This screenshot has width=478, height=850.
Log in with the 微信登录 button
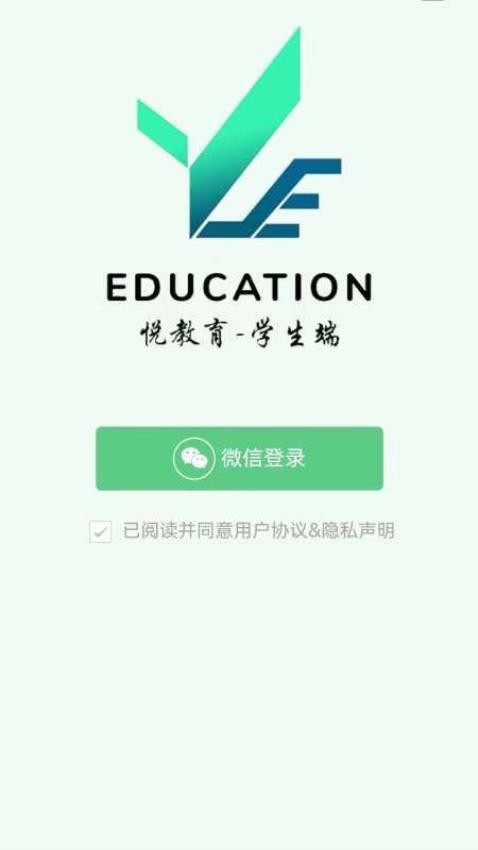pyautogui.click(x=239, y=458)
